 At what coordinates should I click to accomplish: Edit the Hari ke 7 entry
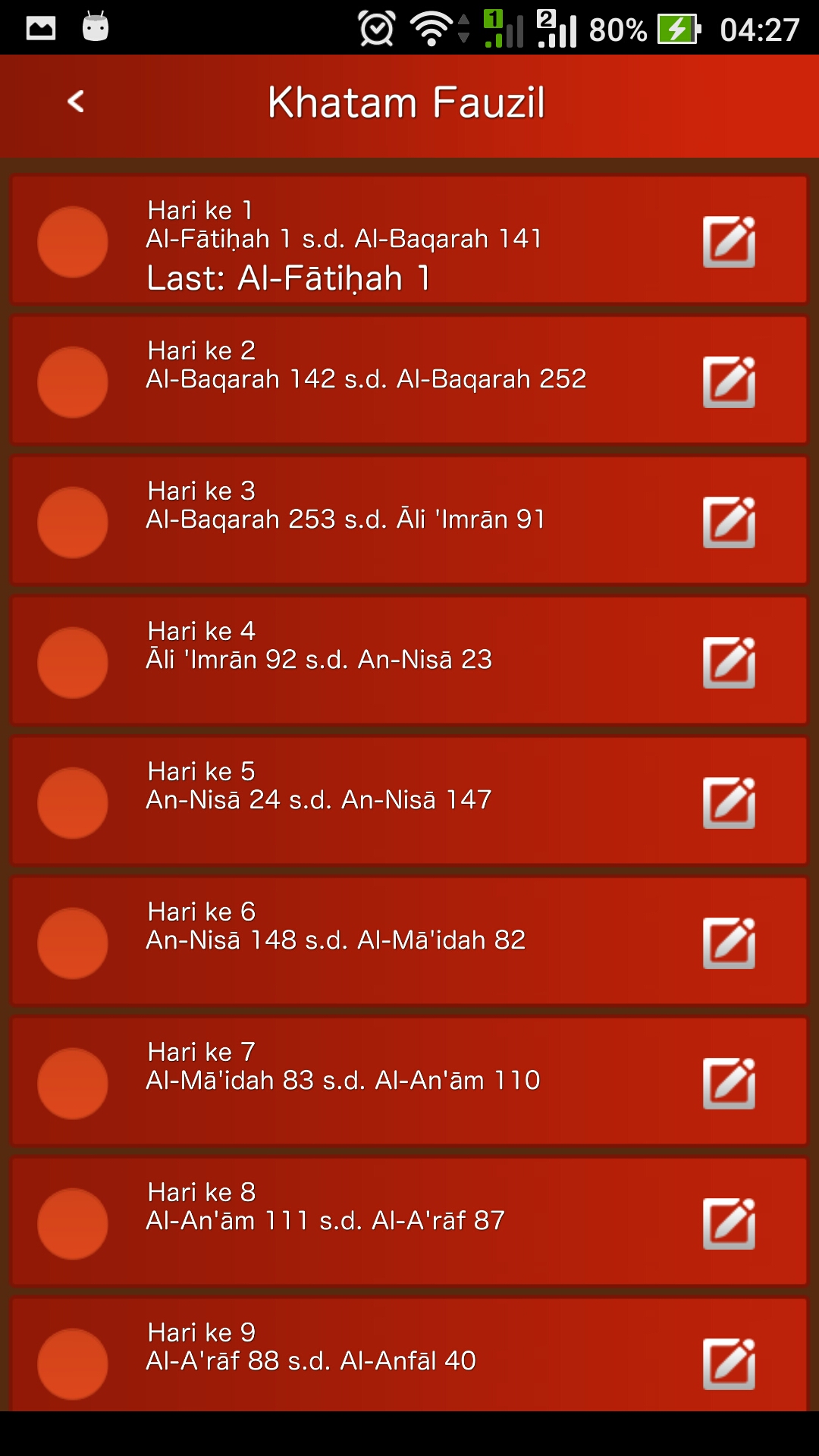[728, 1084]
